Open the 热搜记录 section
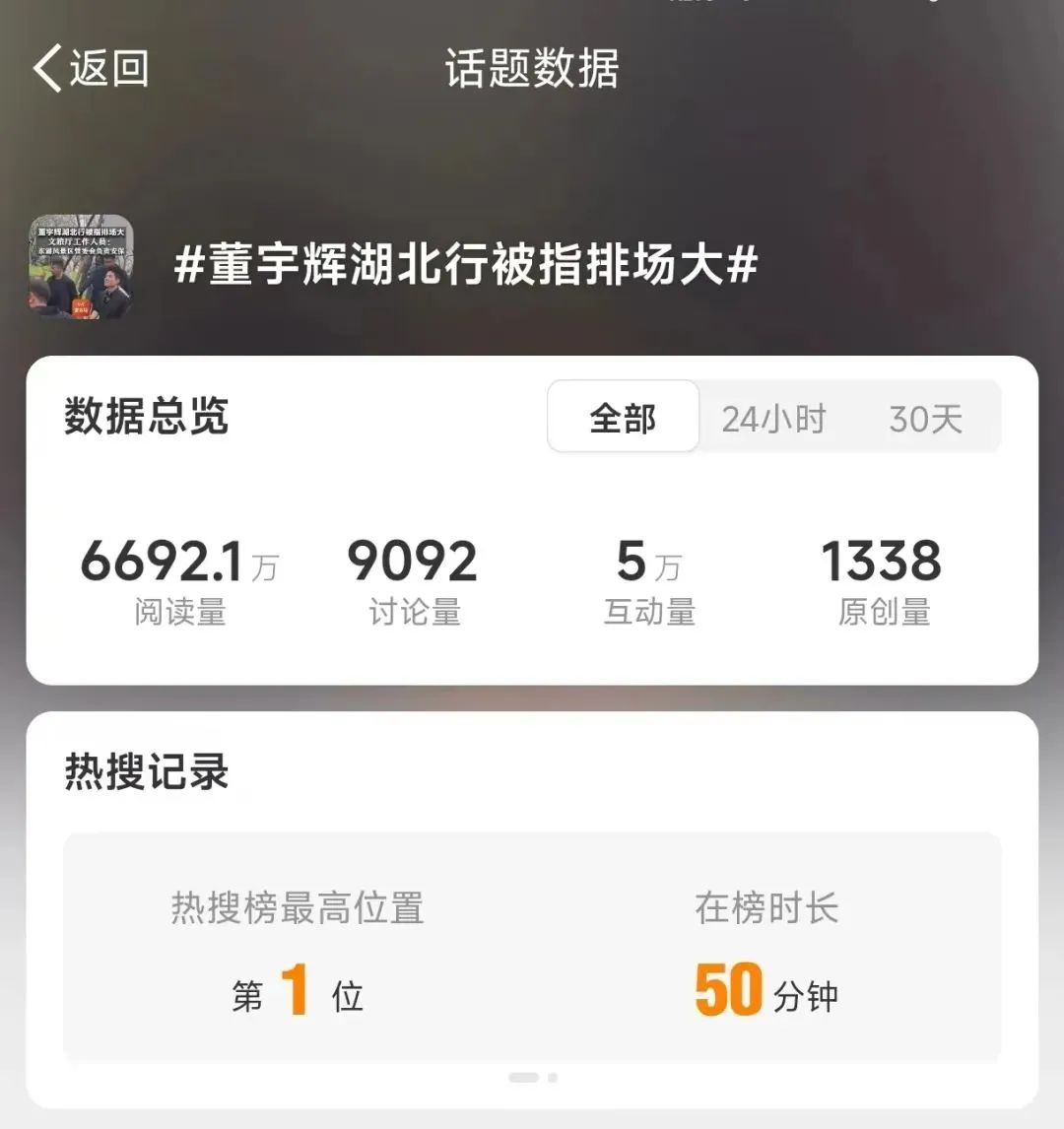This screenshot has height=1129, width=1064. tap(147, 773)
